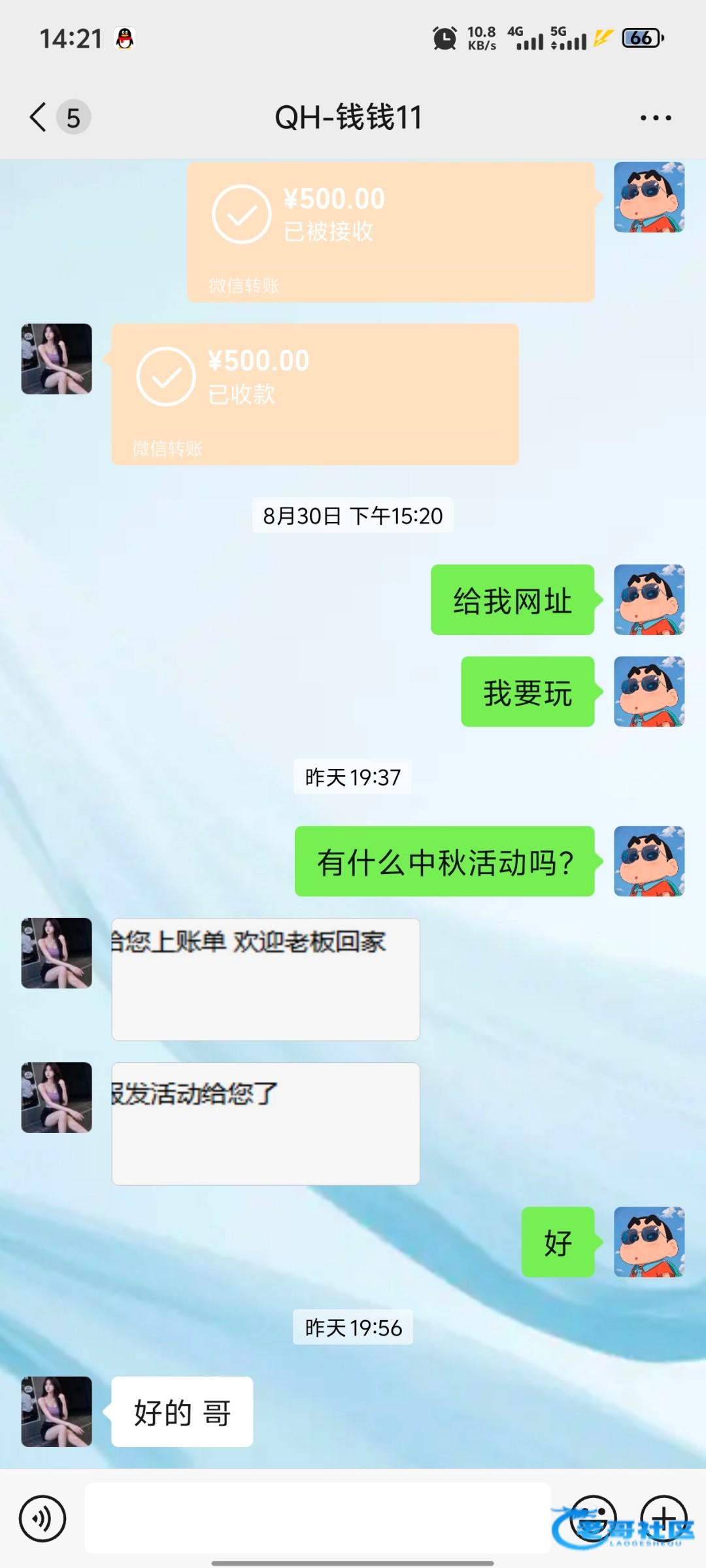Viewport: 706px width, 1568px height.
Task: View image message mentioning 发活动给您了
Action: (x=265, y=1123)
